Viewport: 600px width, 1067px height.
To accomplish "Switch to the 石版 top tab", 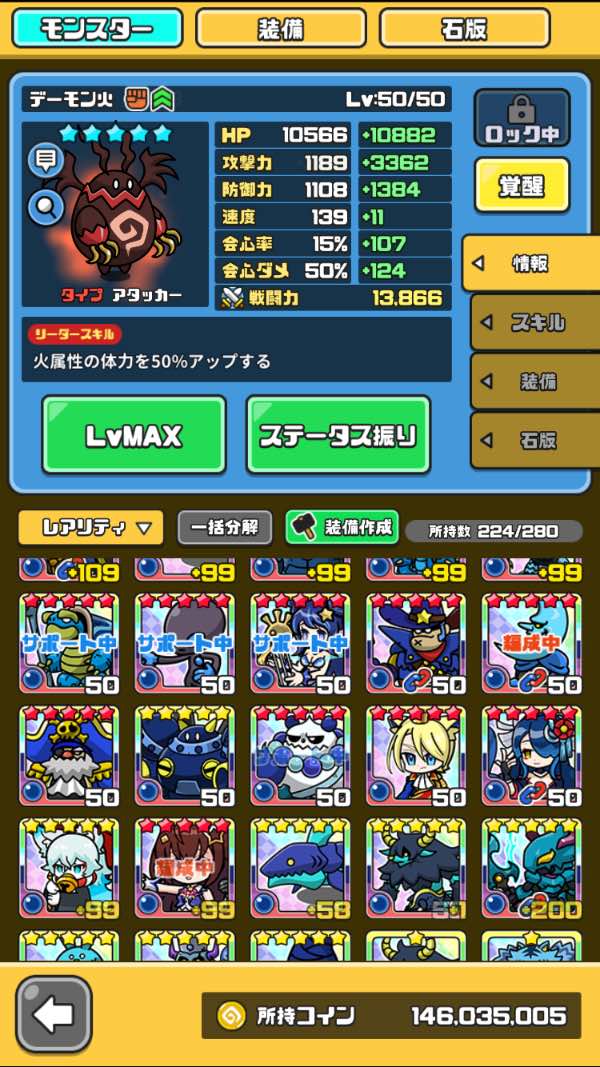I will (464, 29).
